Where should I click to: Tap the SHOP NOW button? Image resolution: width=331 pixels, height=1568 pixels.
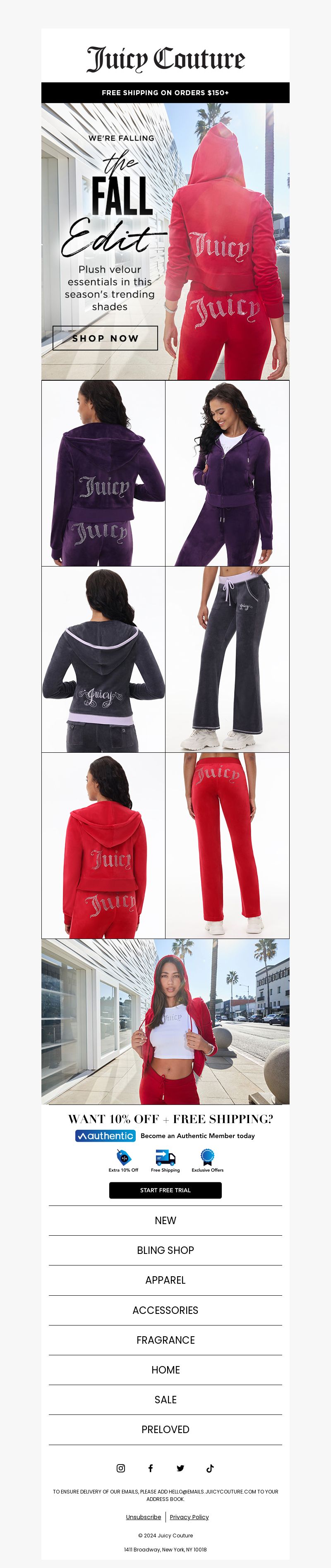[105, 338]
